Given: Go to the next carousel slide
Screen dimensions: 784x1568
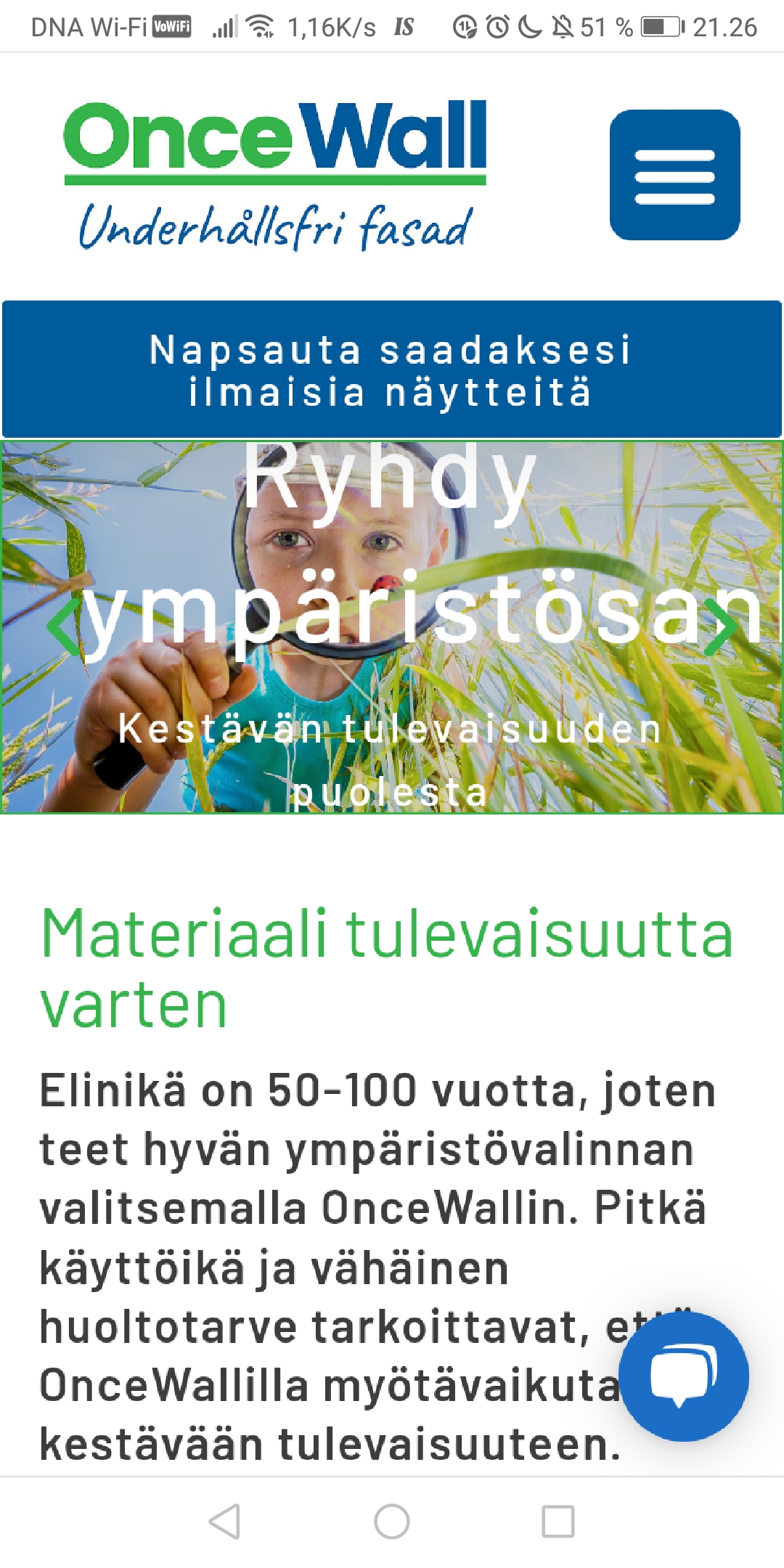Looking at the screenshot, I should click(x=721, y=627).
